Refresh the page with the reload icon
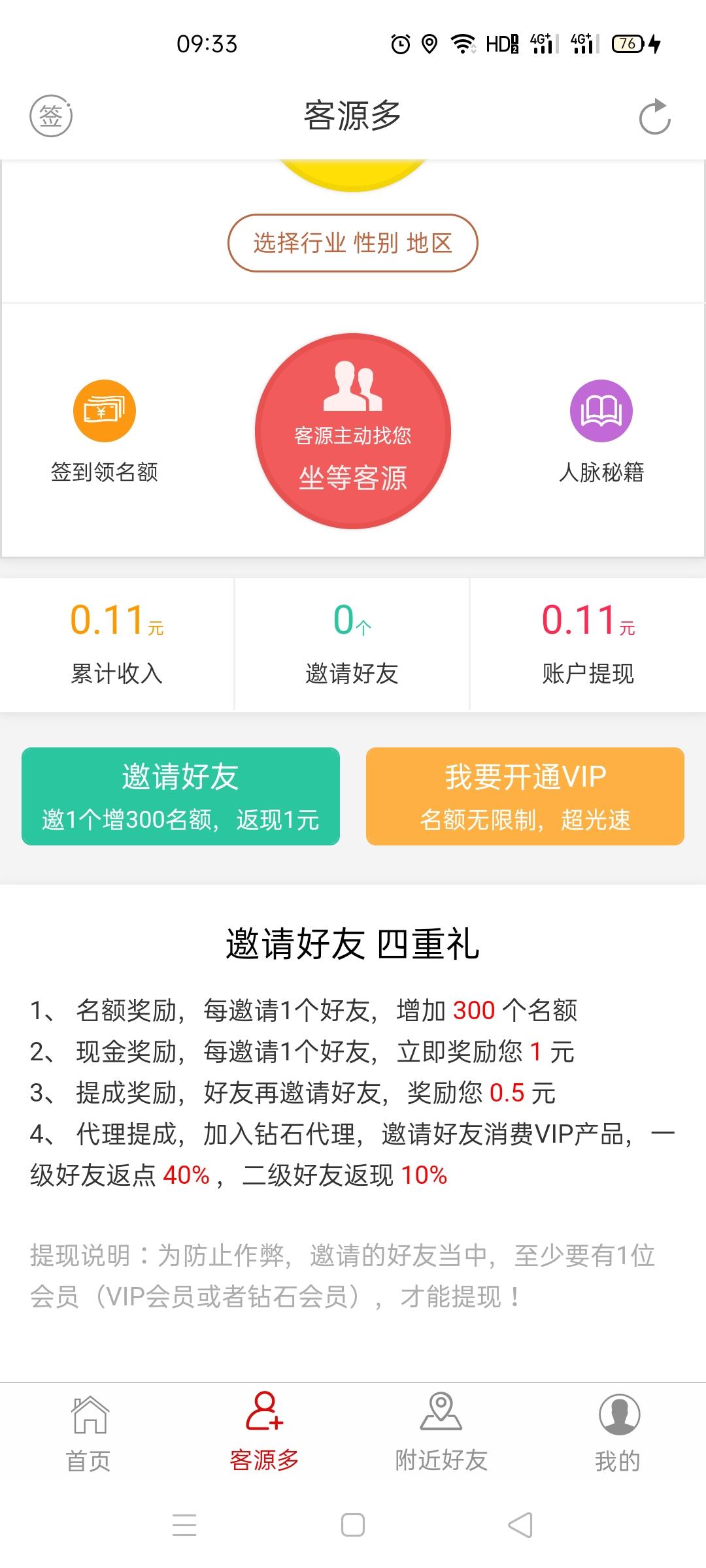This screenshot has height=1568, width=706. [654, 117]
